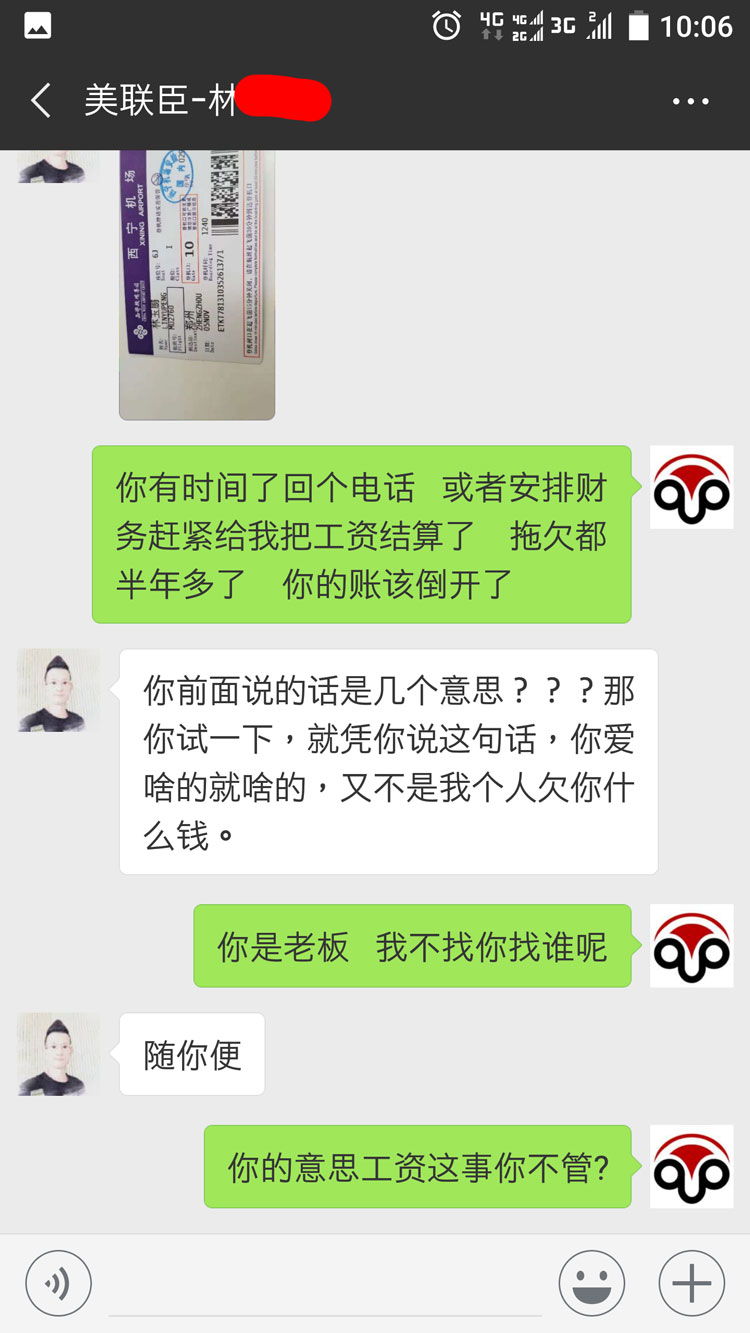Open the plus attachment menu
The width and height of the screenshot is (750, 1333).
pos(691,1283)
